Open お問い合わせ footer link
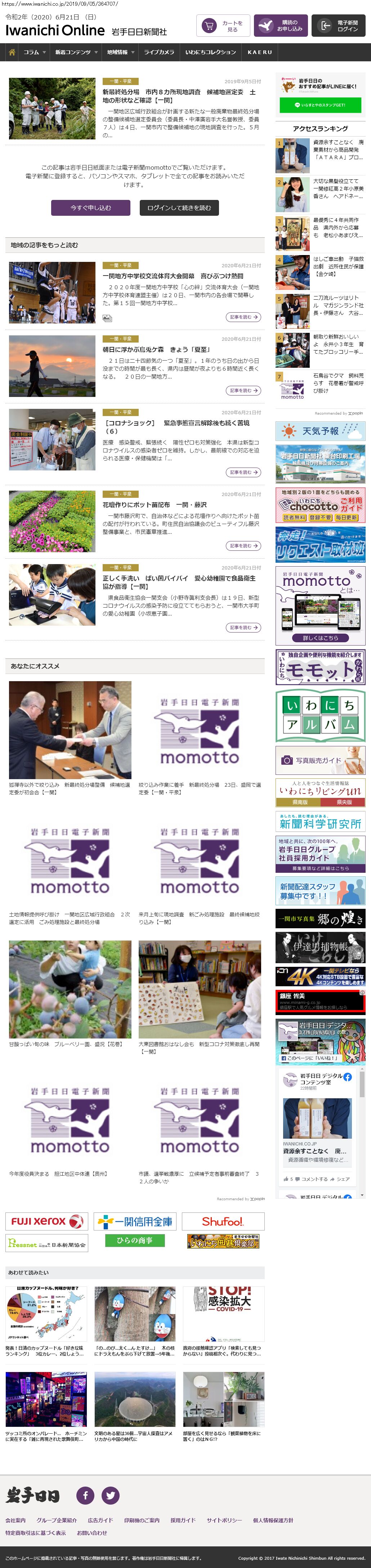 [92, 1533]
